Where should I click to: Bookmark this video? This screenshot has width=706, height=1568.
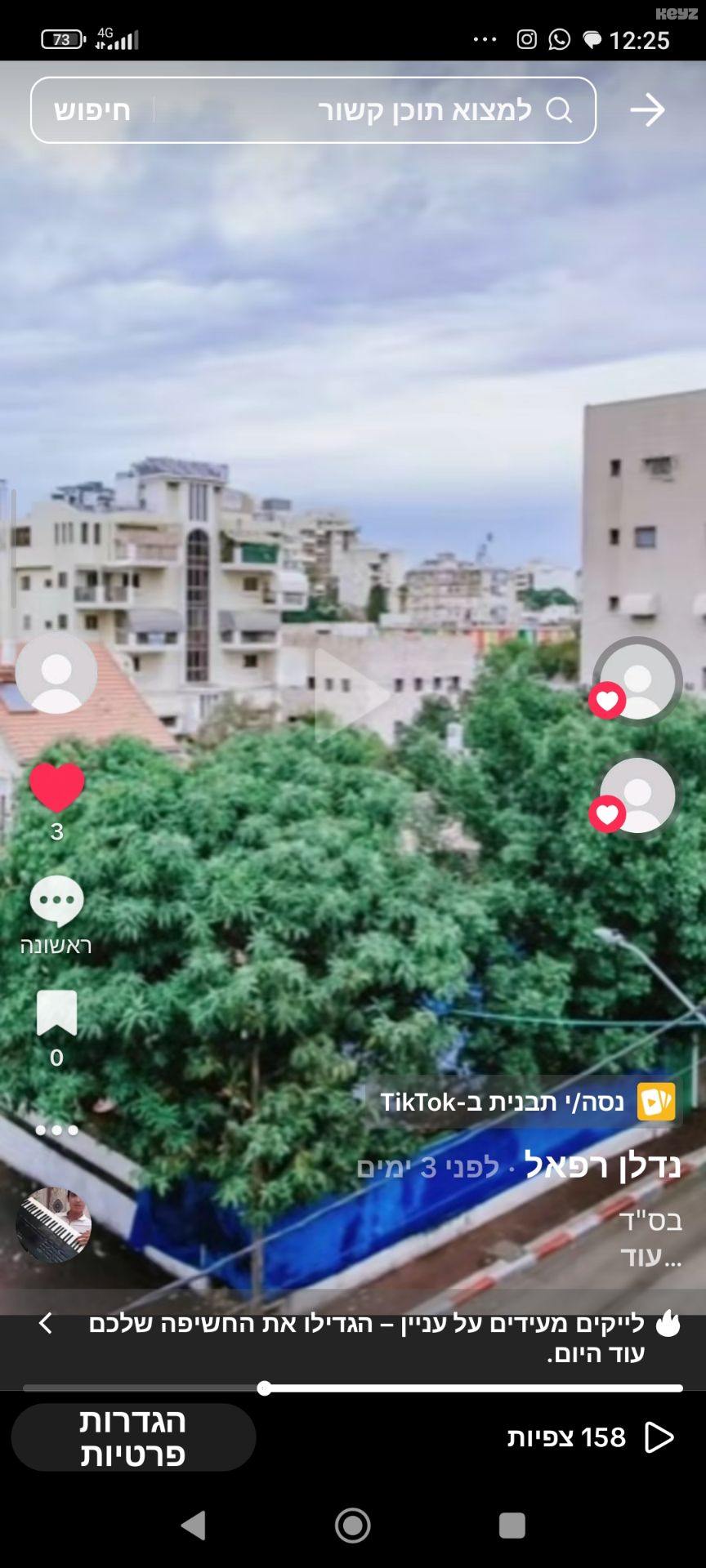coord(56,1013)
